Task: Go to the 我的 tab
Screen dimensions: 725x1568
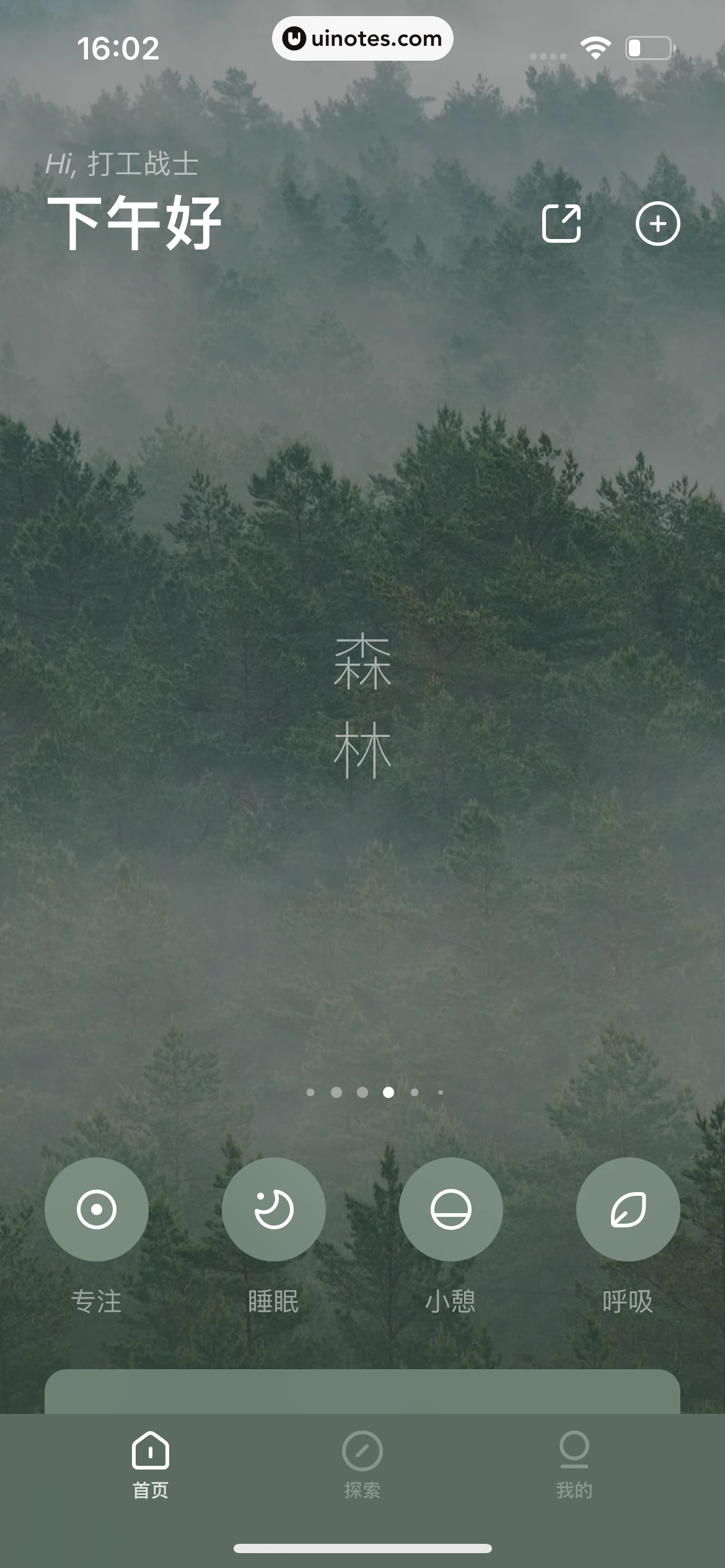Action: tap(574, 1464)
